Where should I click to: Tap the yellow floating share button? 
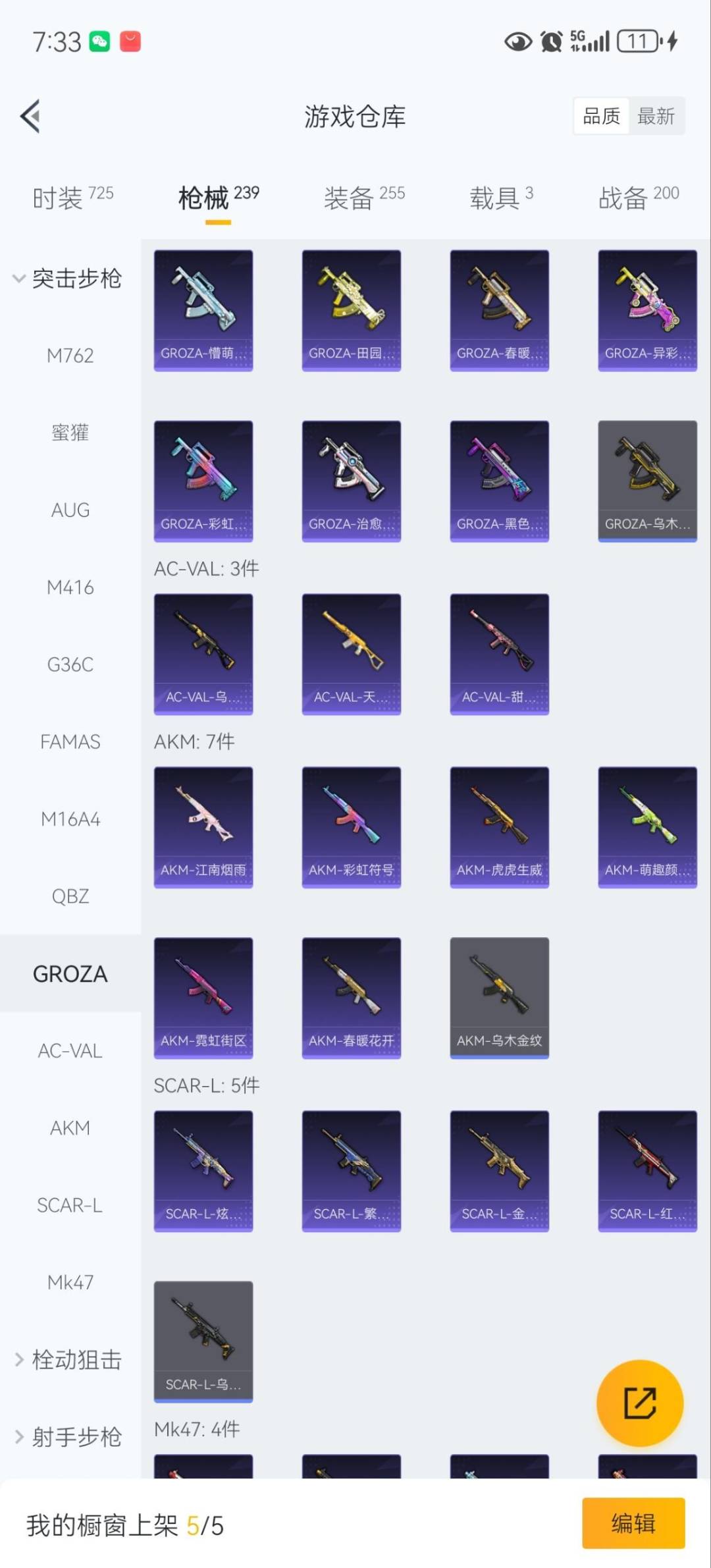[639, 1403]
